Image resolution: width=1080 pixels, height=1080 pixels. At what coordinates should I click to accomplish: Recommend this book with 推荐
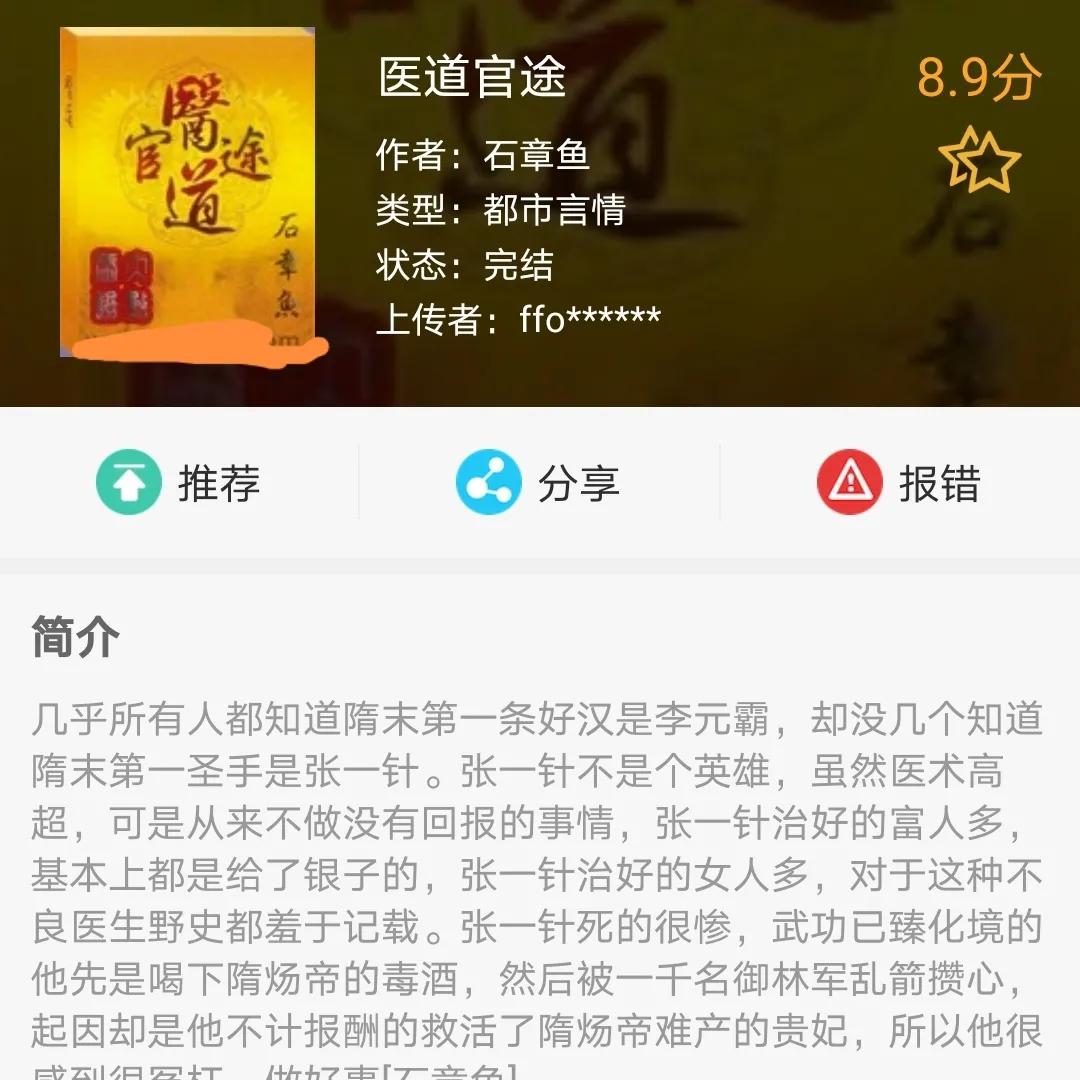point(179,483)
